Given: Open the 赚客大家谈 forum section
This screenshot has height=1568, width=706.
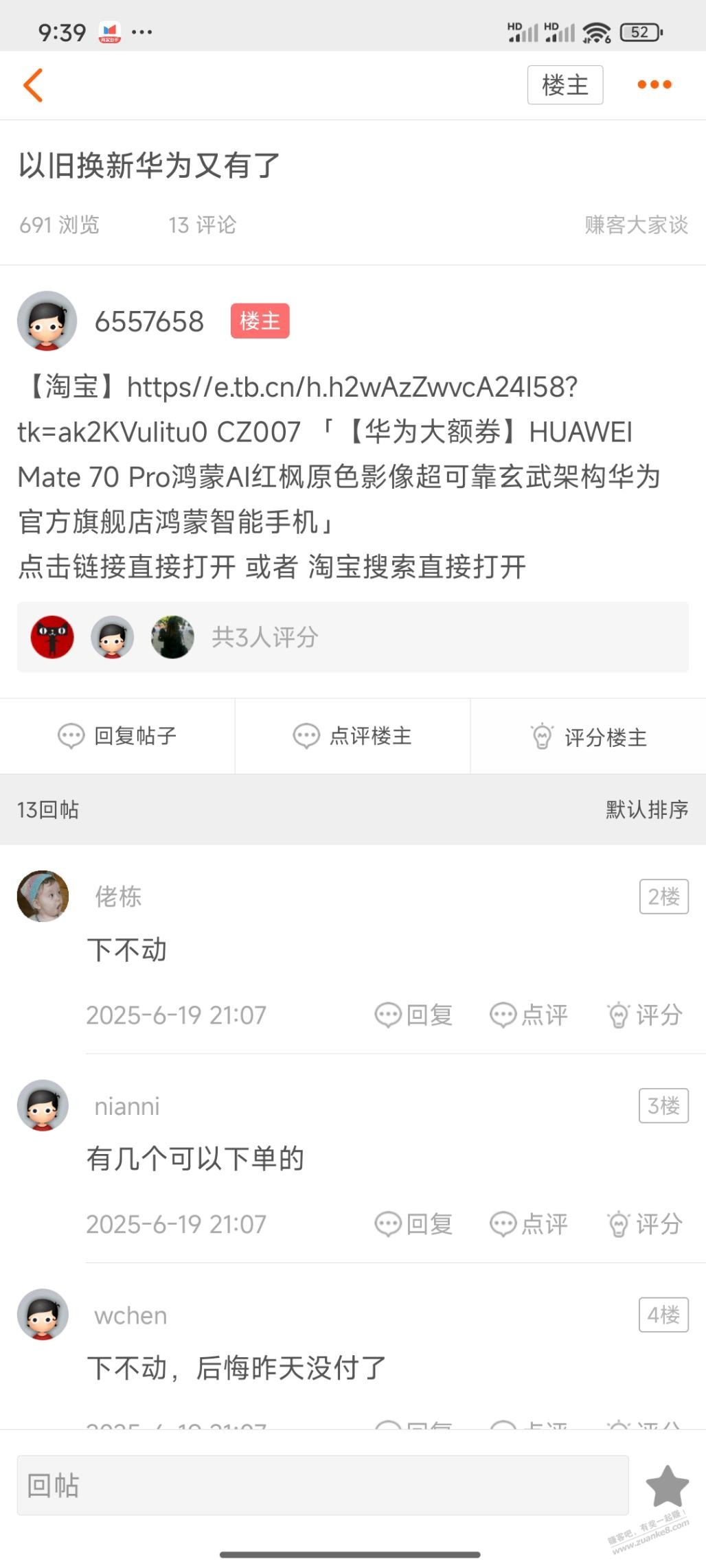Looking at the screenshot, I should click(636, 224).
